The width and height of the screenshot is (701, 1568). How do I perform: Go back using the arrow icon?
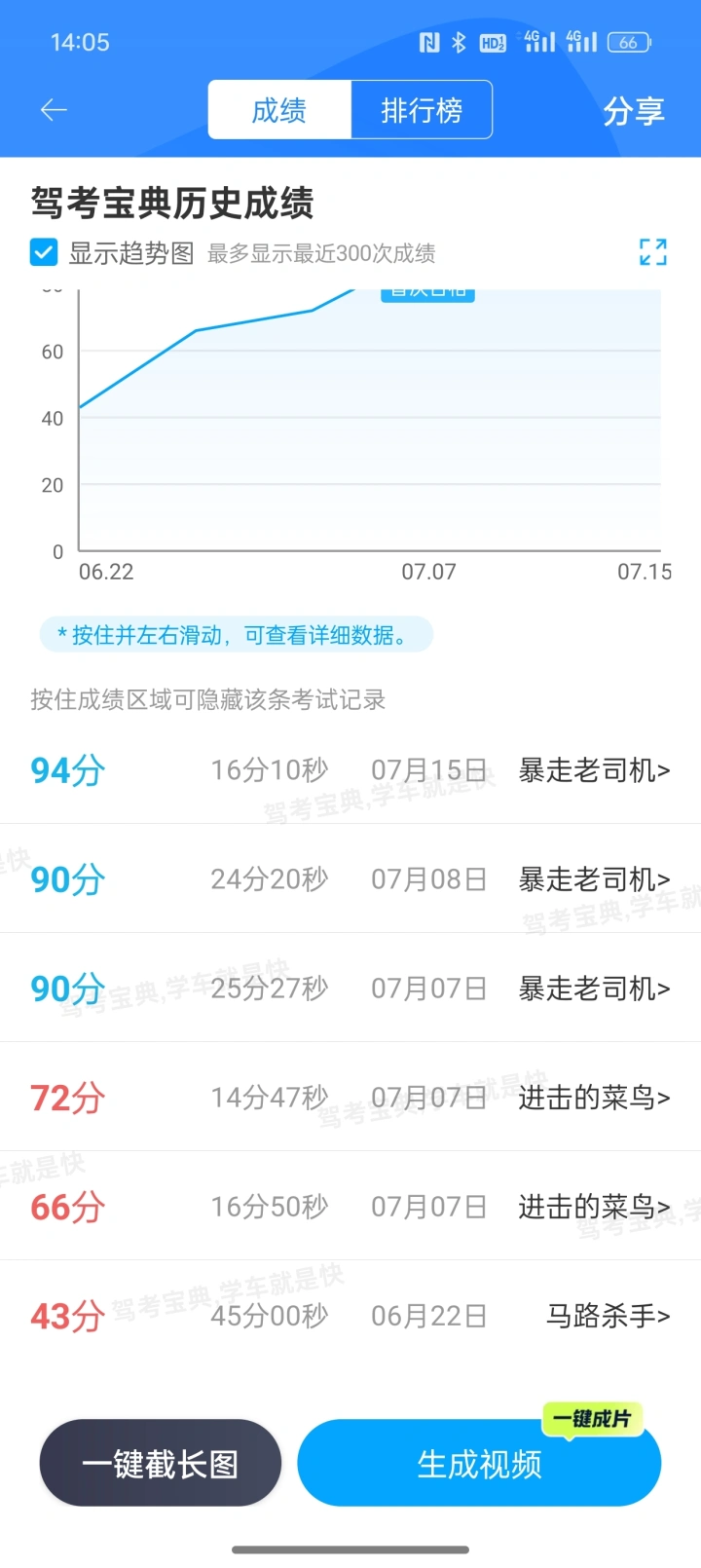[x=54, y=110]
